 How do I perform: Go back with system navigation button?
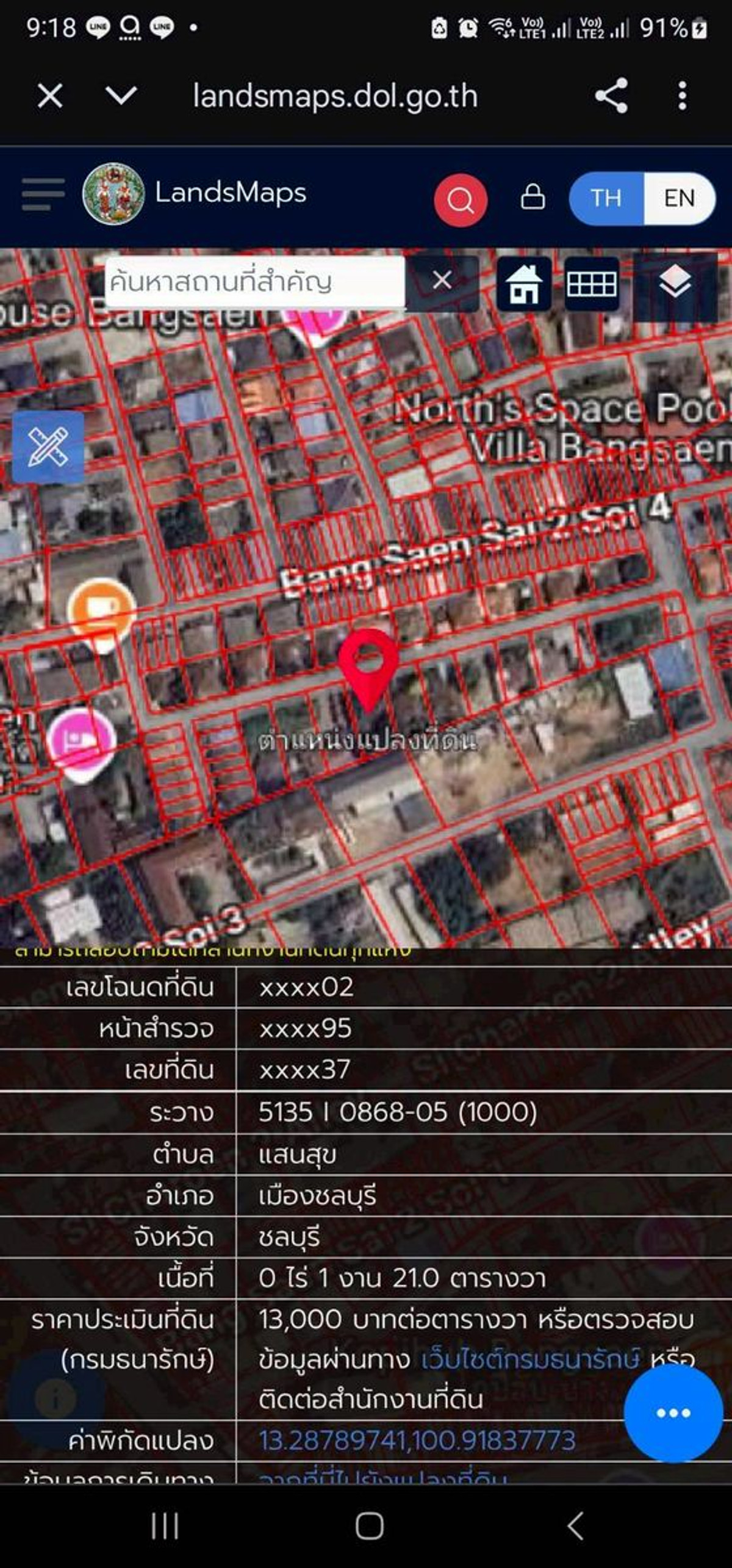(x=574, y=1527)
